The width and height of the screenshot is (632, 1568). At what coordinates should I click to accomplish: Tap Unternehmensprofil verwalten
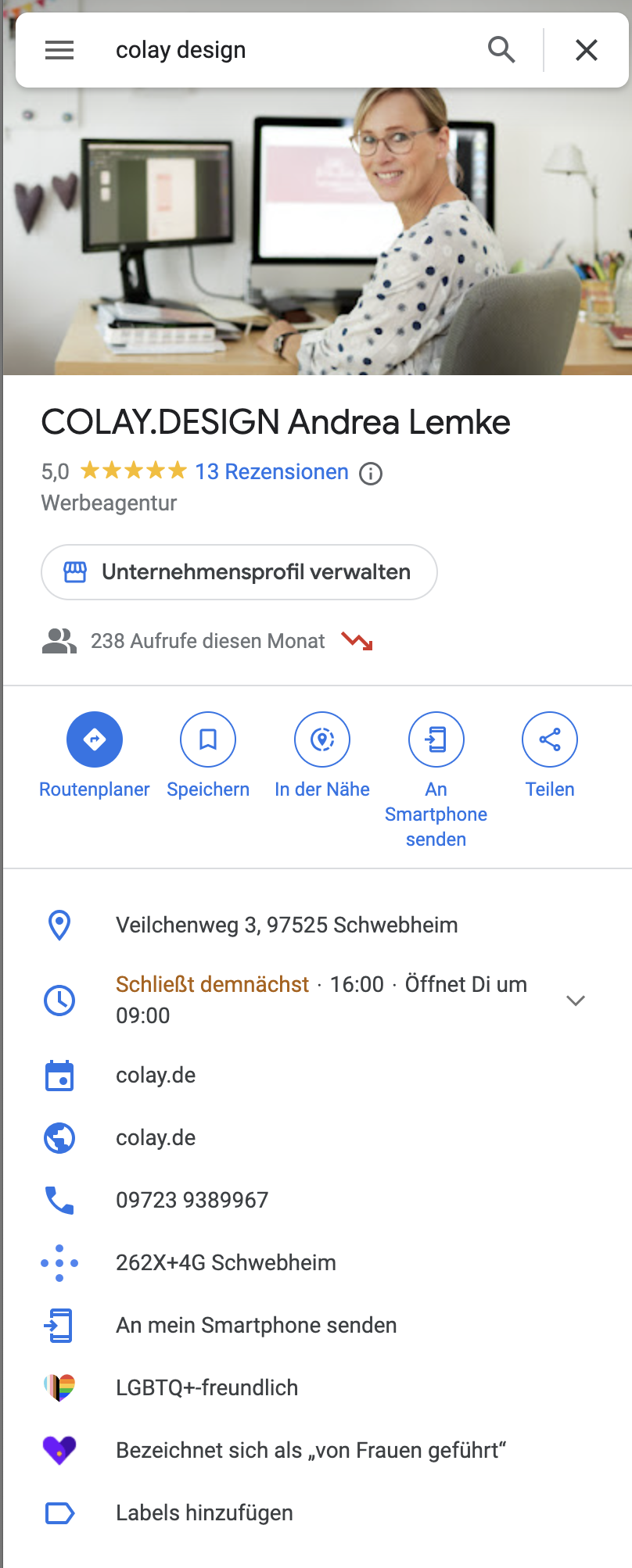pyautogui.click(x=239, y=572)
